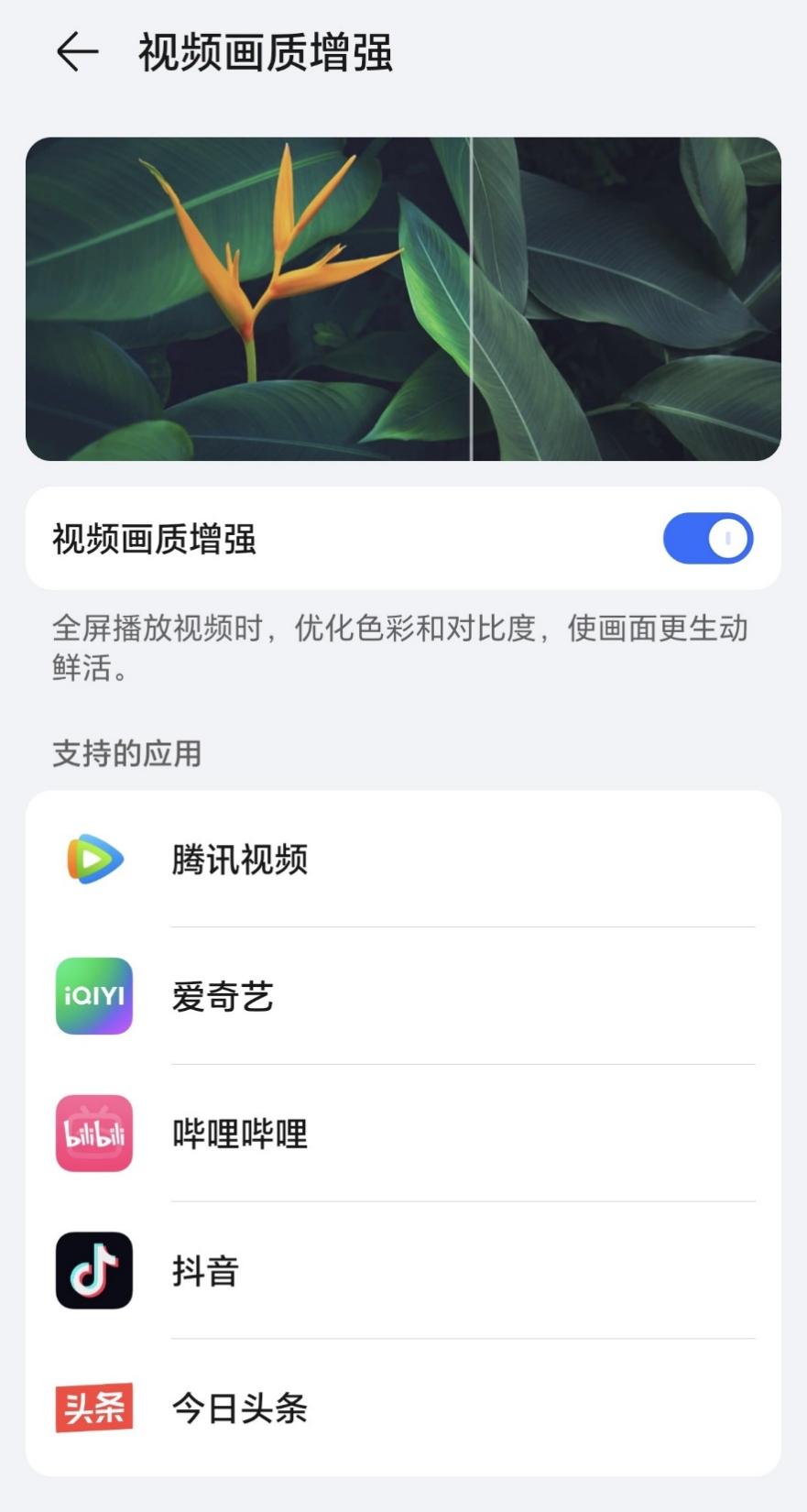
Task: Select the bilibili app icon
Action: (x=93, y=1134)
